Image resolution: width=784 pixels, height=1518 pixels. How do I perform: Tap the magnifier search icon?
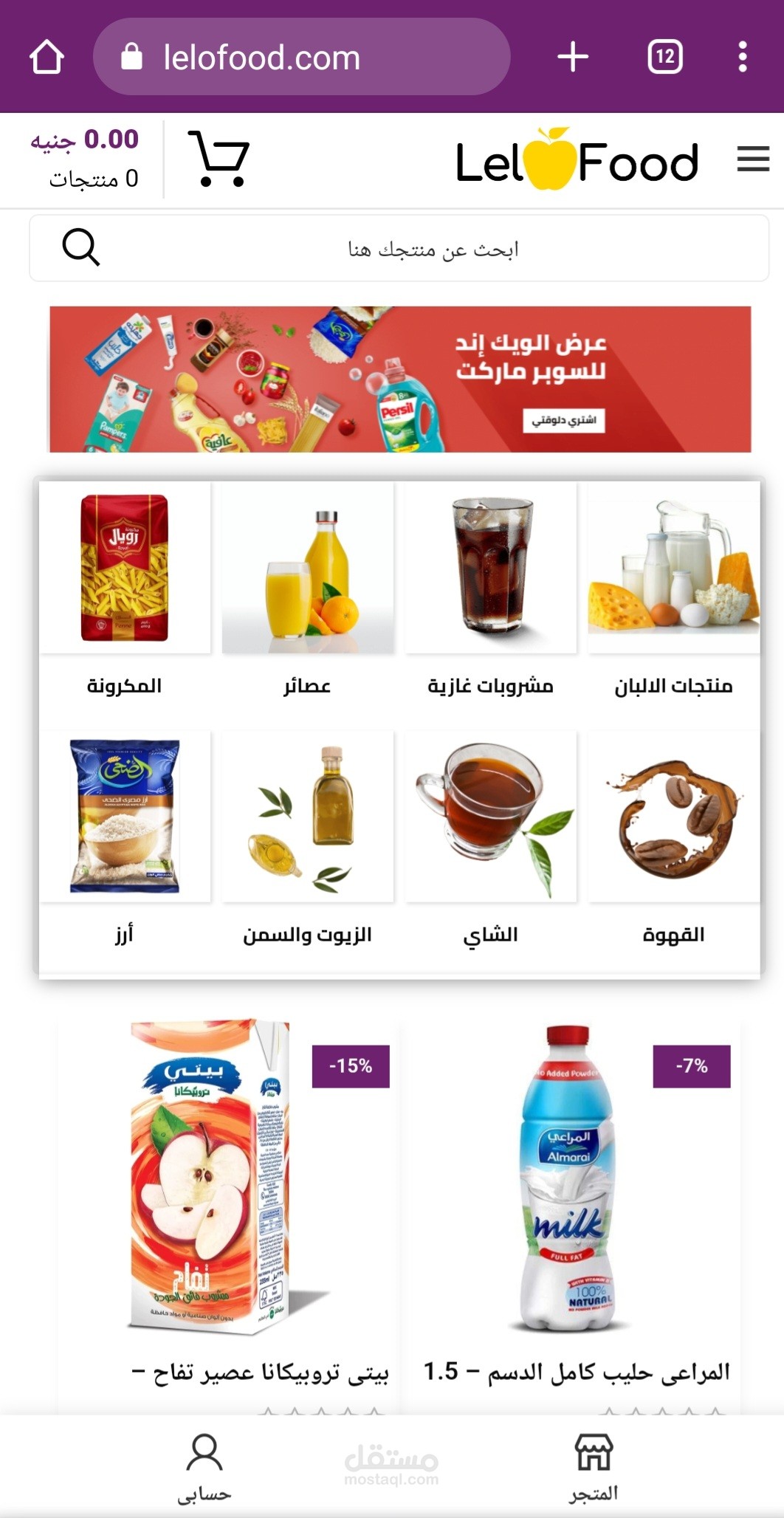[x=81, y=247]
